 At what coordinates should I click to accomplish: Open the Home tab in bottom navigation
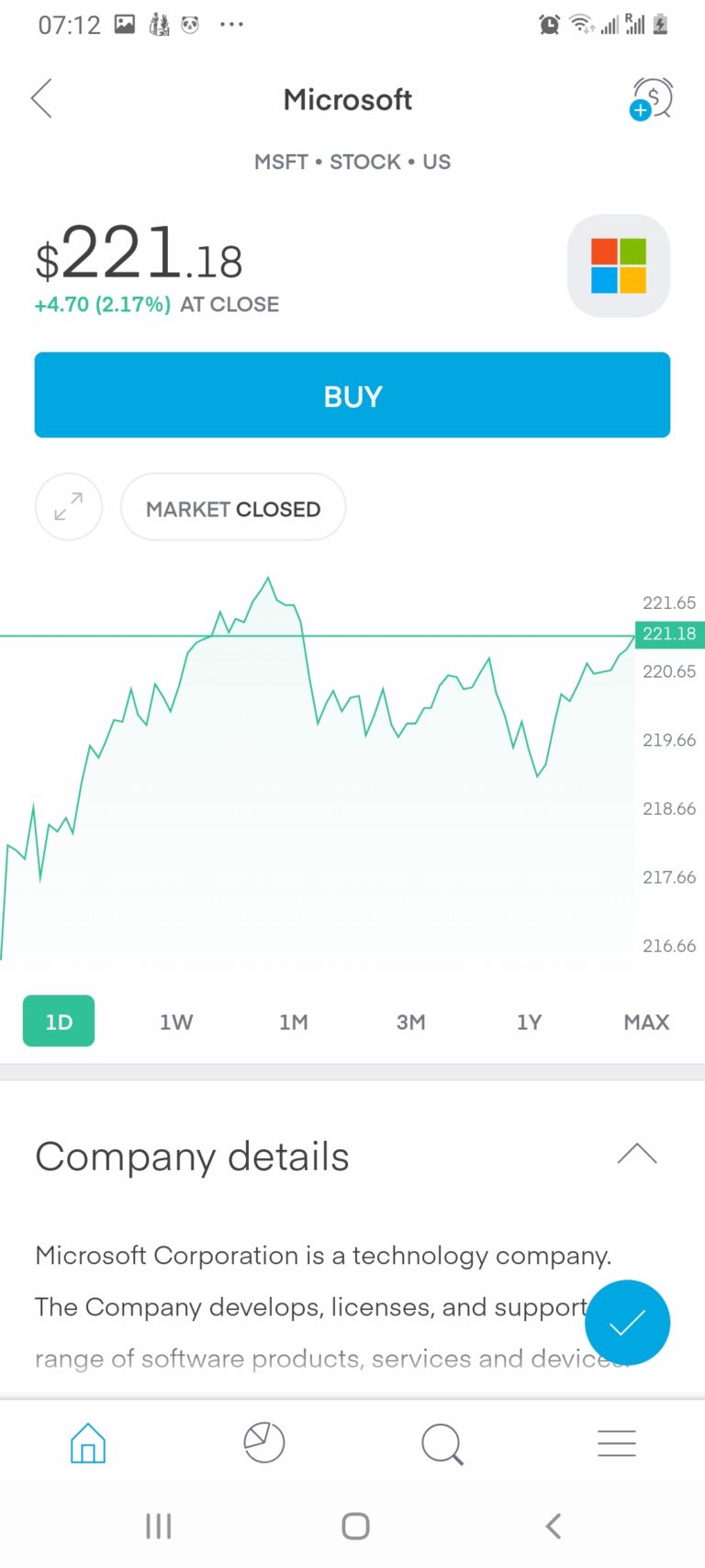pos(87,1442)
